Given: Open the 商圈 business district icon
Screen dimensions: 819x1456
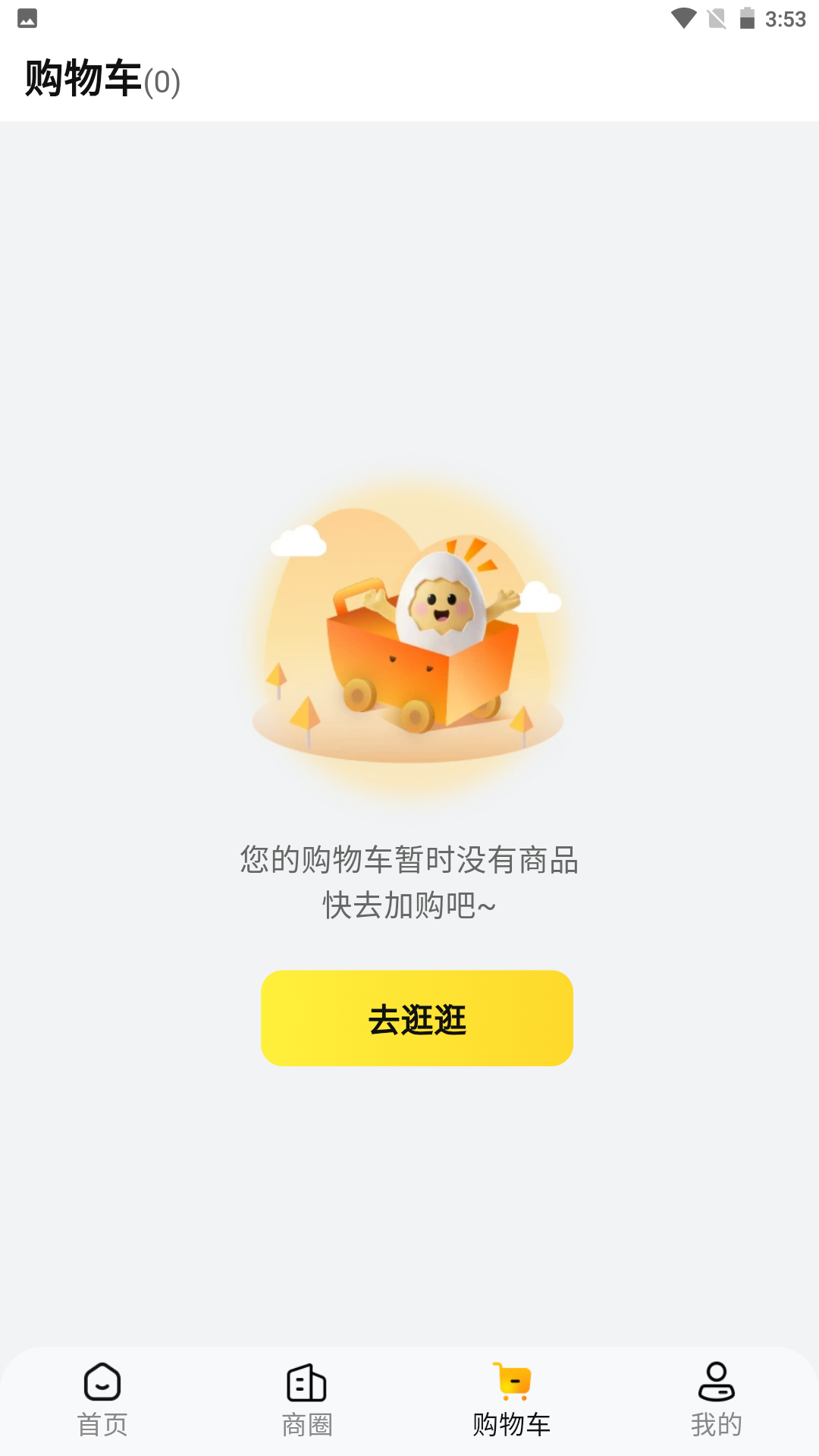Looking at the screenshot, I should pyautogui.click(x=307, y=1383).
